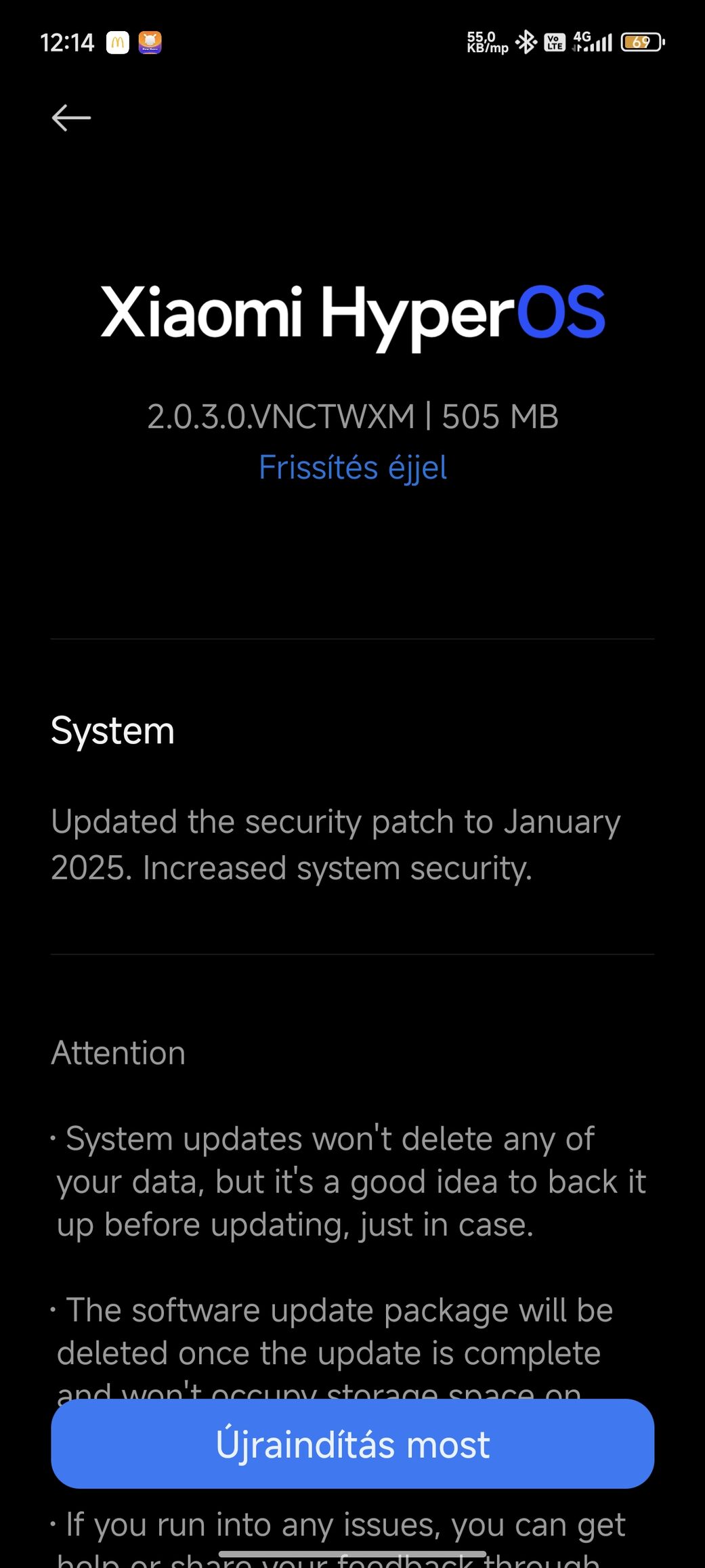Go back using the arrow icon

coord(71,118)
